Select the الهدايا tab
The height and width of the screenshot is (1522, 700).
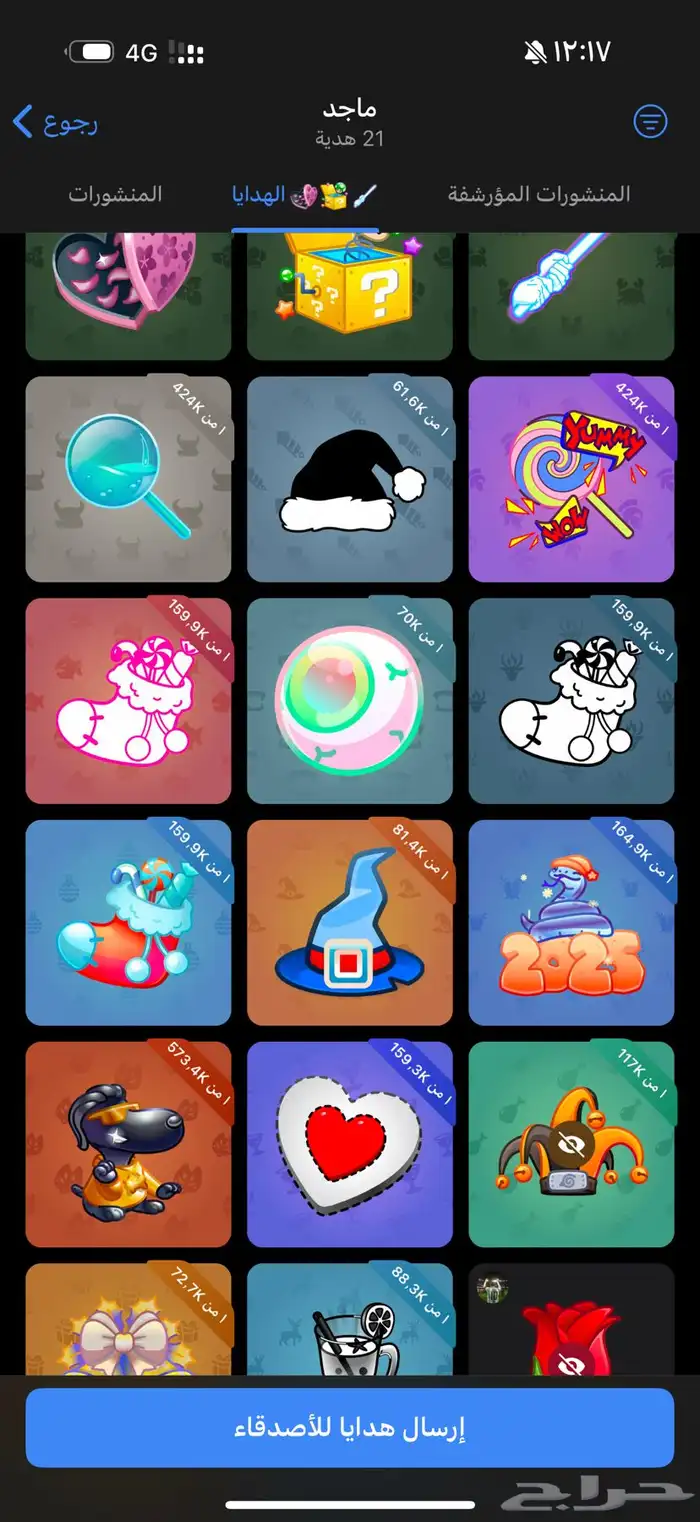[x=305, y=195]
